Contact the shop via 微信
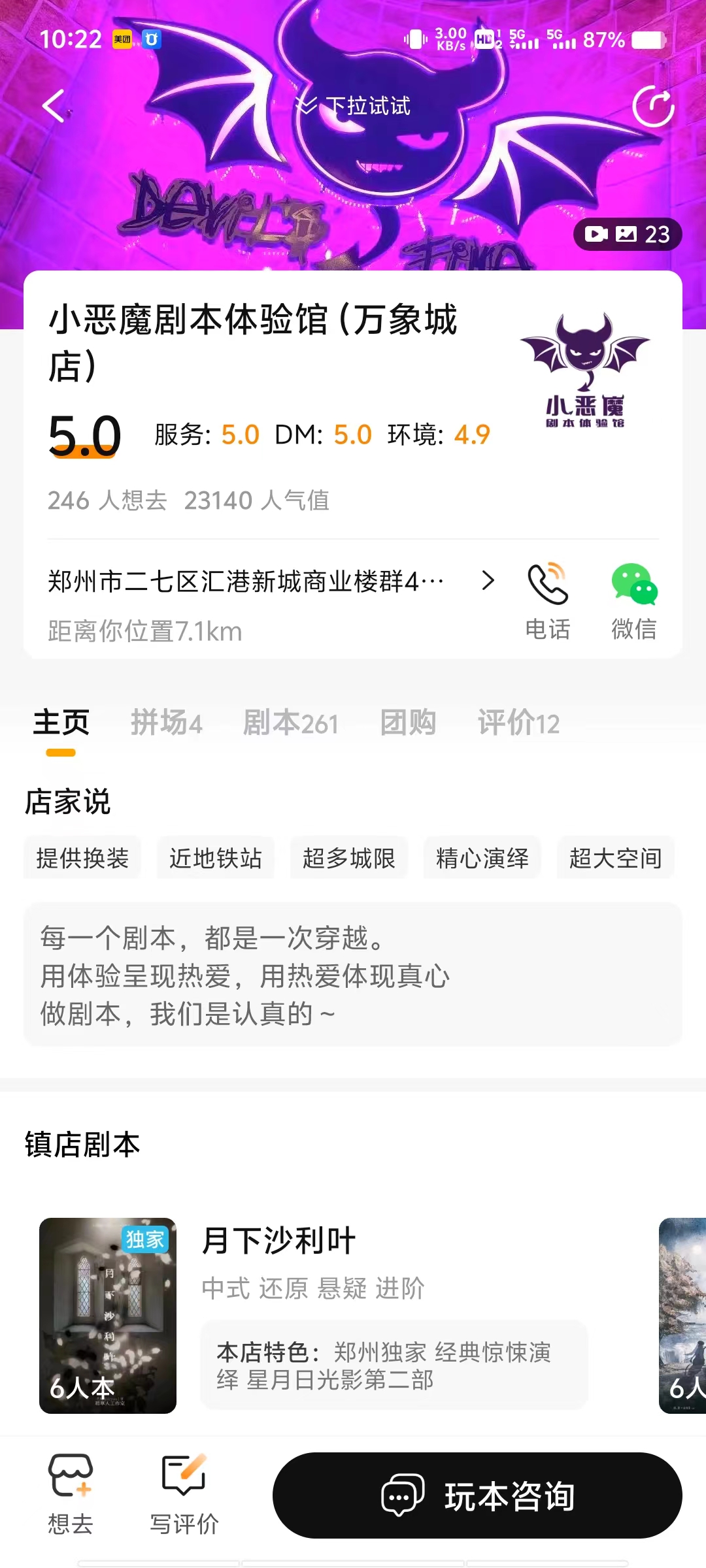The width and height of the screenshot is (706, 1568). (x=634, y=601)
